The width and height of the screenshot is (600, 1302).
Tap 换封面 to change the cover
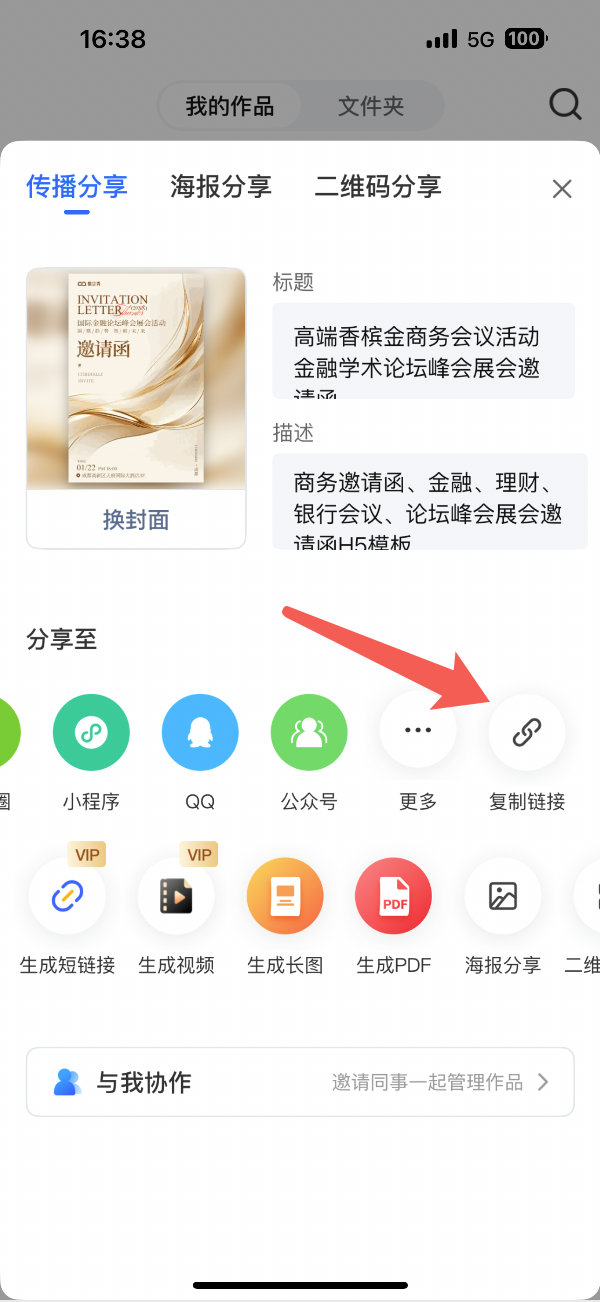click(136, 520)
